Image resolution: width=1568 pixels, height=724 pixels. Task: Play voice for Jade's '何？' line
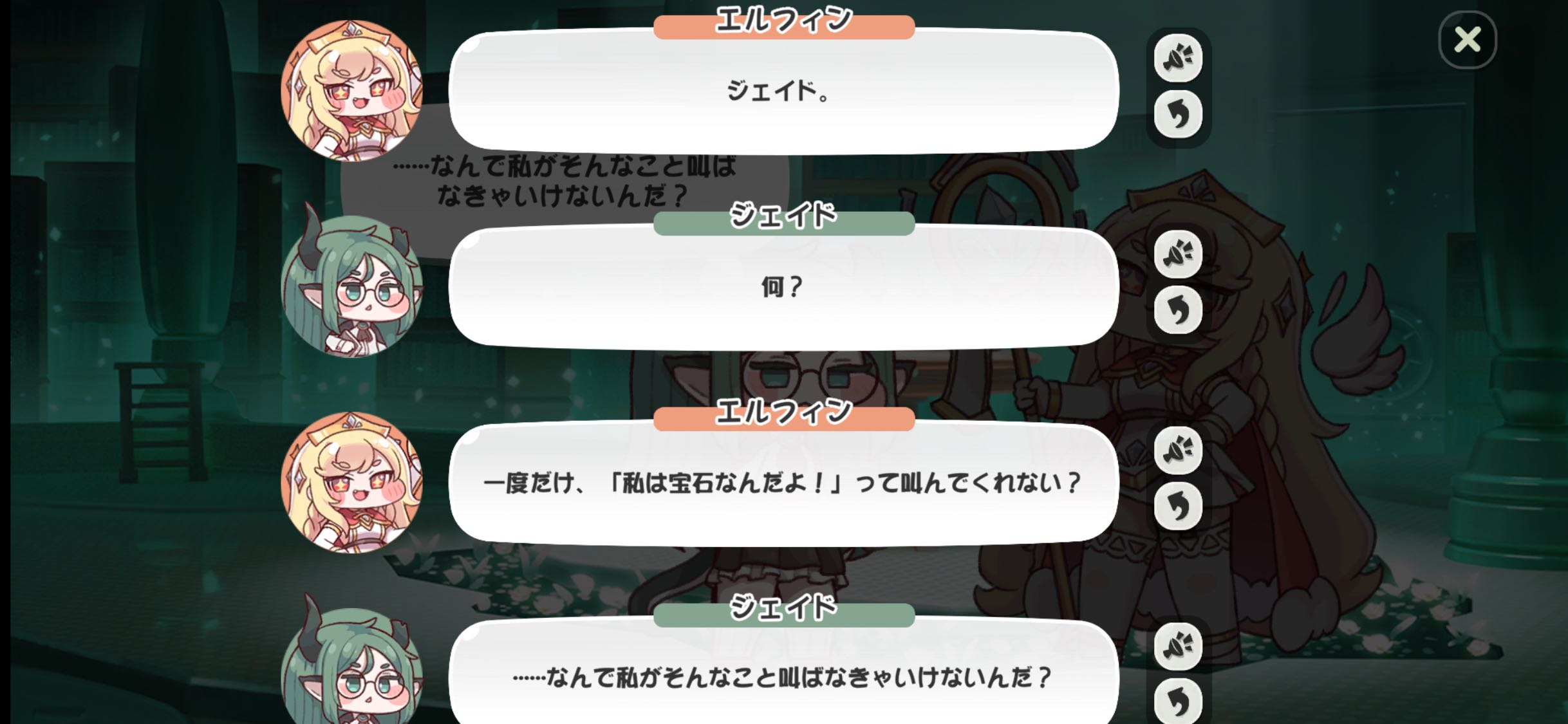(1177, 254)
